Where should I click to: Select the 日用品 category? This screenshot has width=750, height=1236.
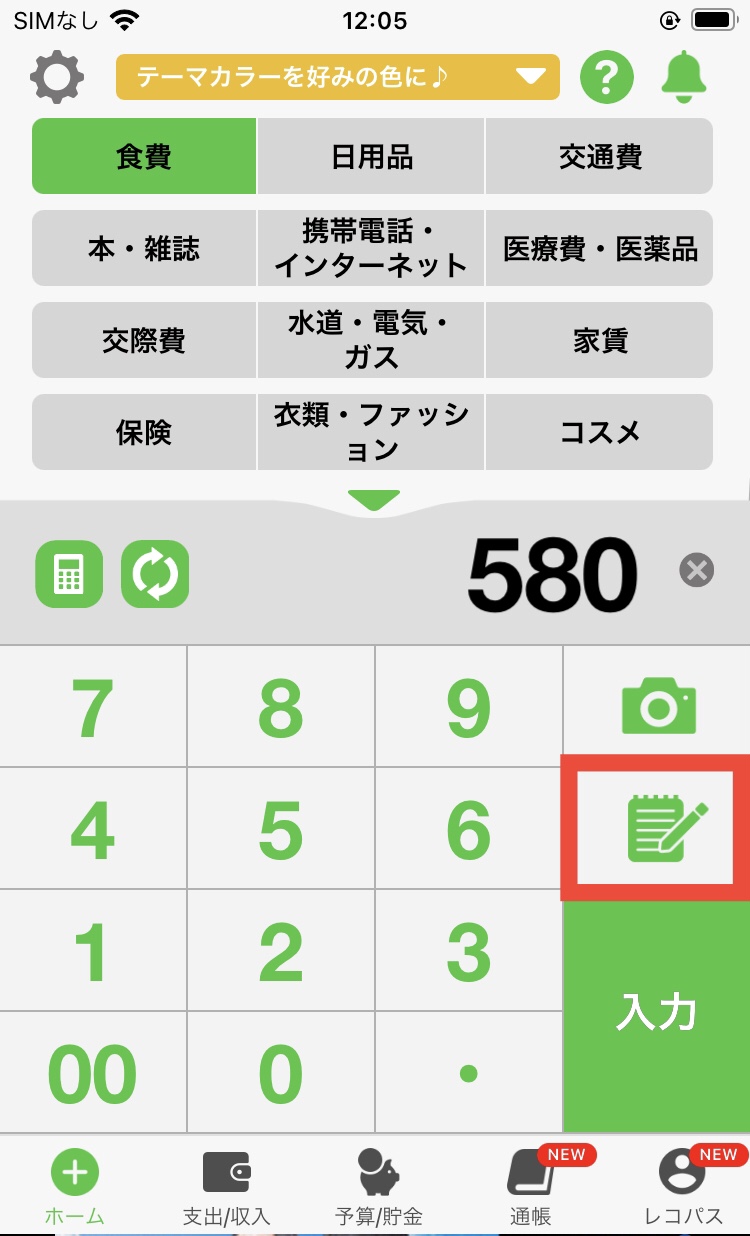371,157
